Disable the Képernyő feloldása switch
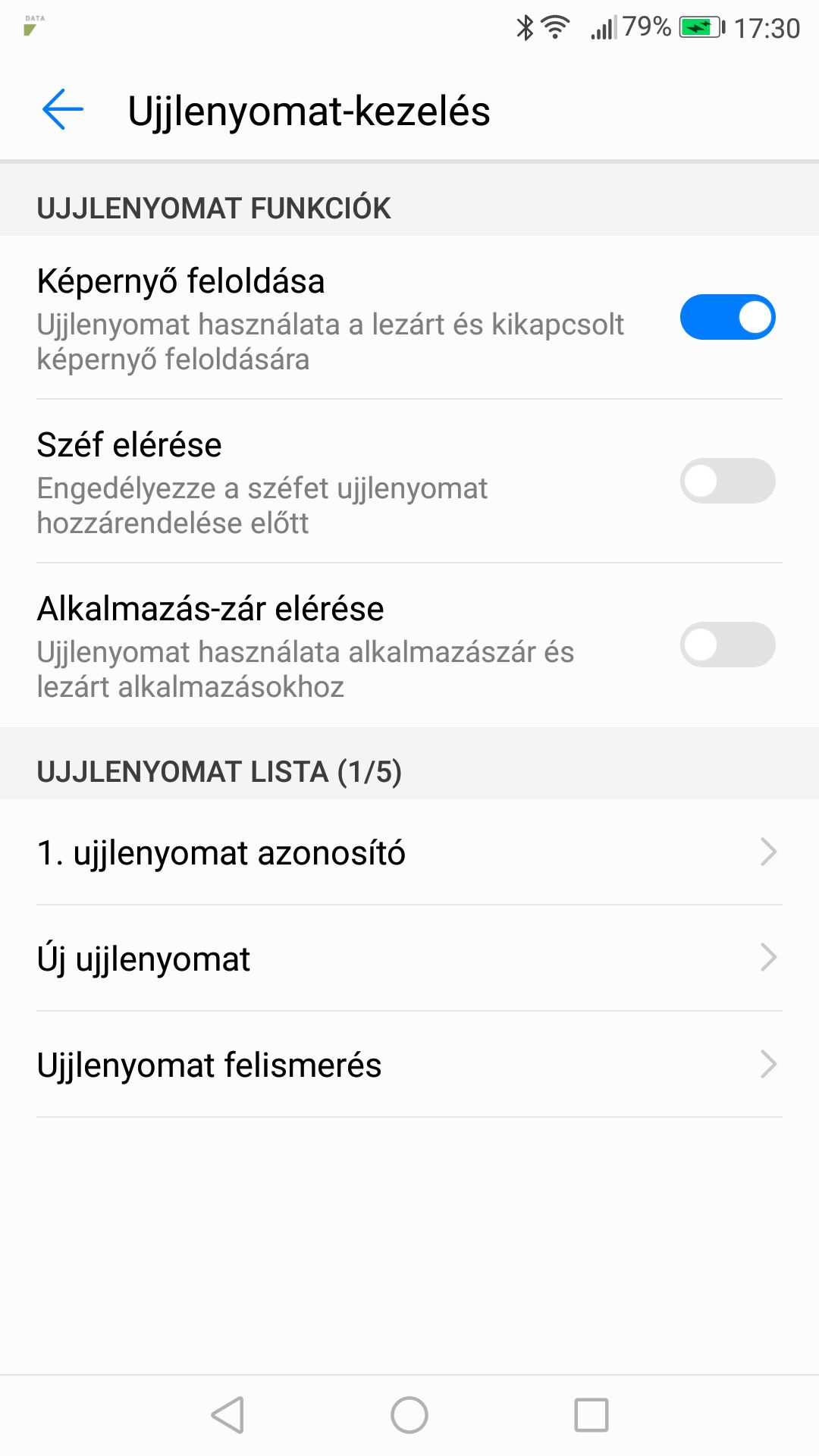 [x=726, y=317]
